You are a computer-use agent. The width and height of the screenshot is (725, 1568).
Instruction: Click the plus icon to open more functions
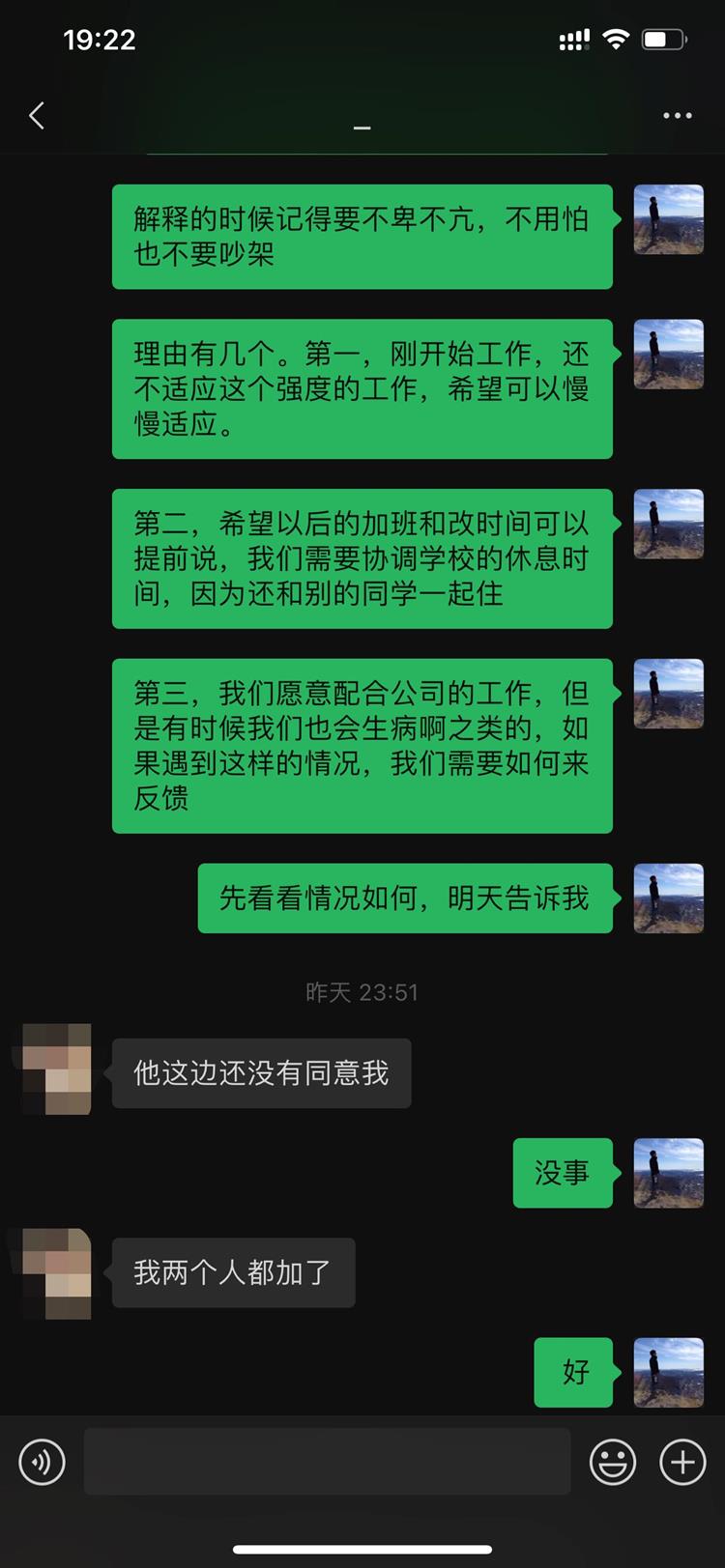[x=681, y=1462]
